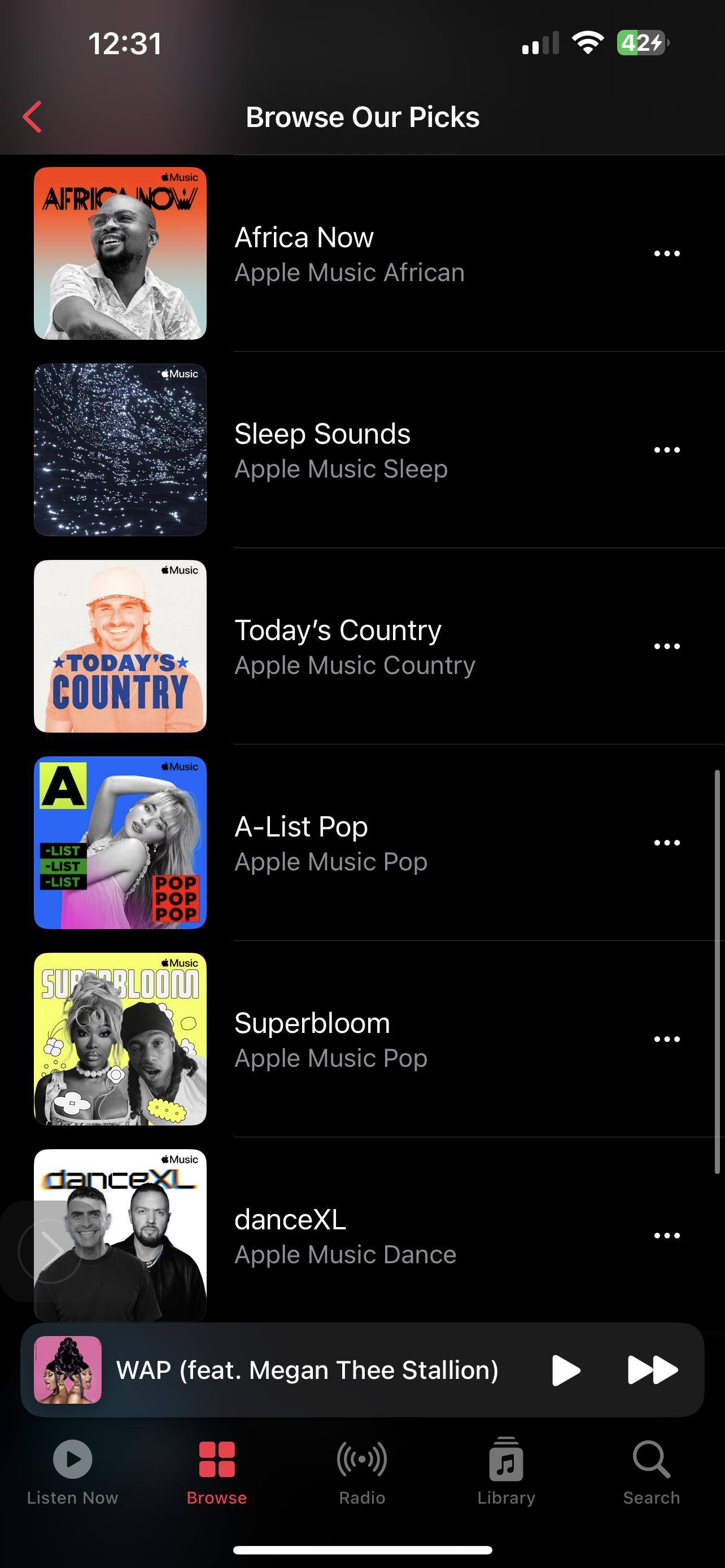Skip to the next track
Screen dimensions: 725x1568
point(652,1370)
